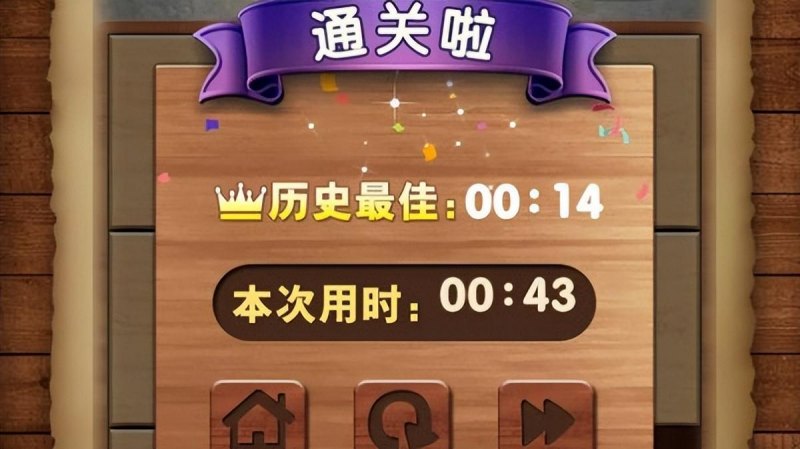Return to the home menu

(x=259, y=418)
